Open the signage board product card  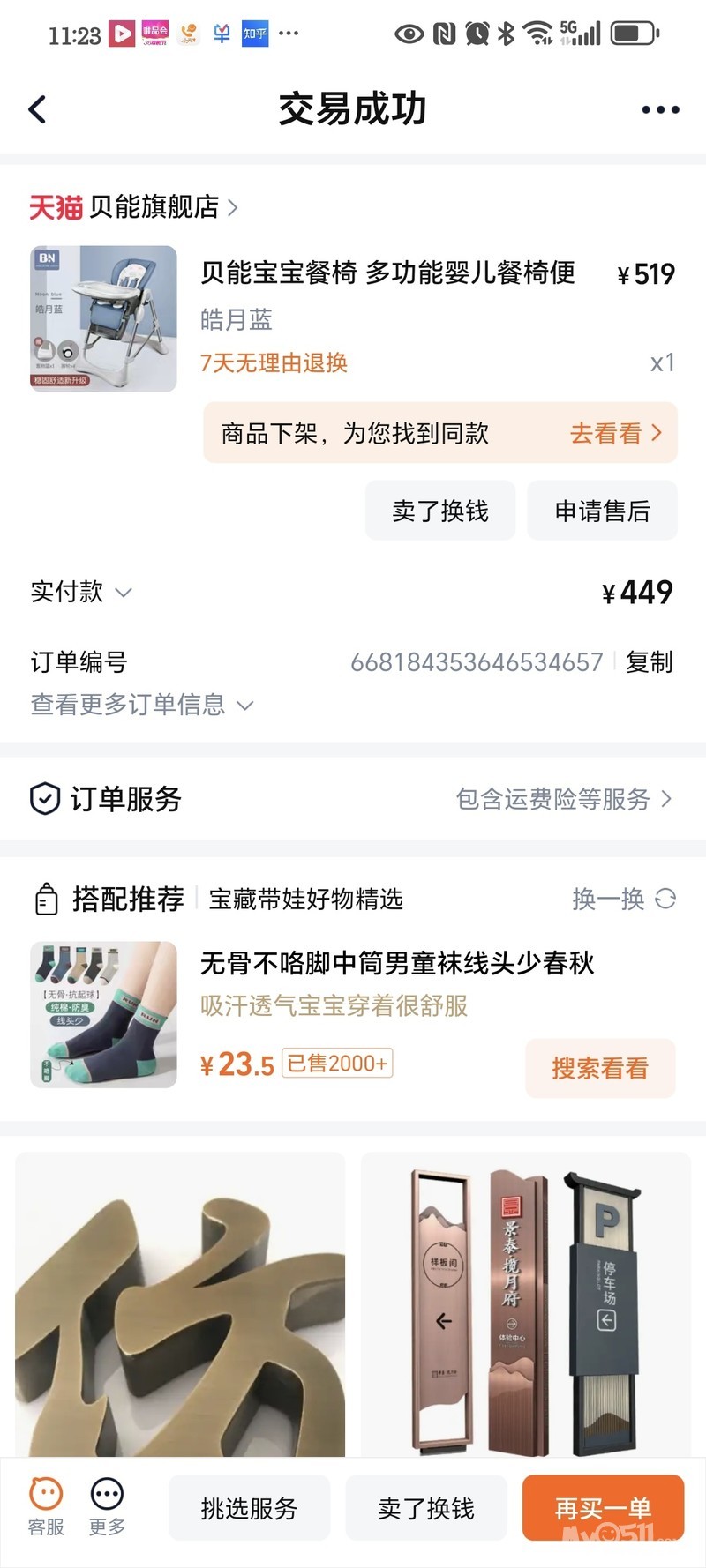pos(525,1305)
